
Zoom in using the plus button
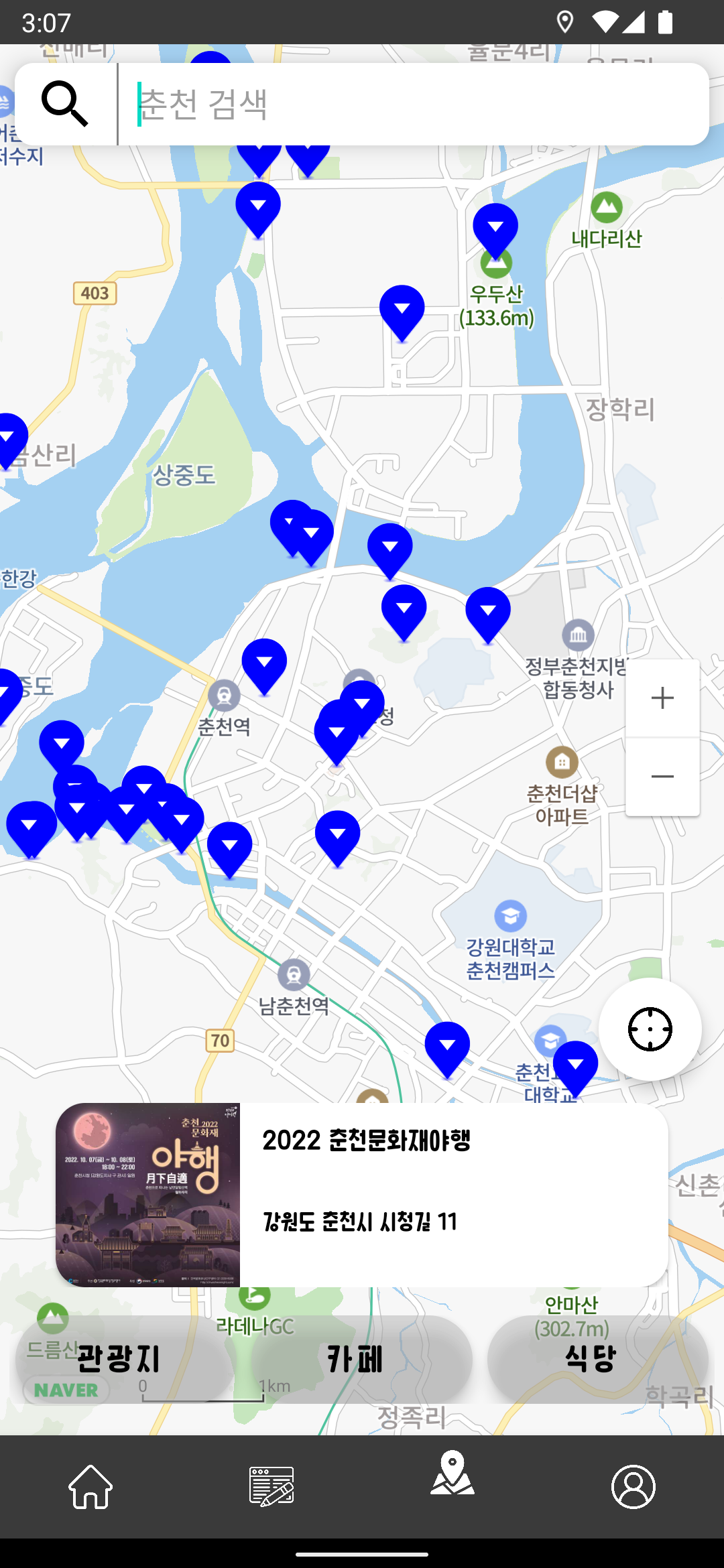[x=662, y=697]
